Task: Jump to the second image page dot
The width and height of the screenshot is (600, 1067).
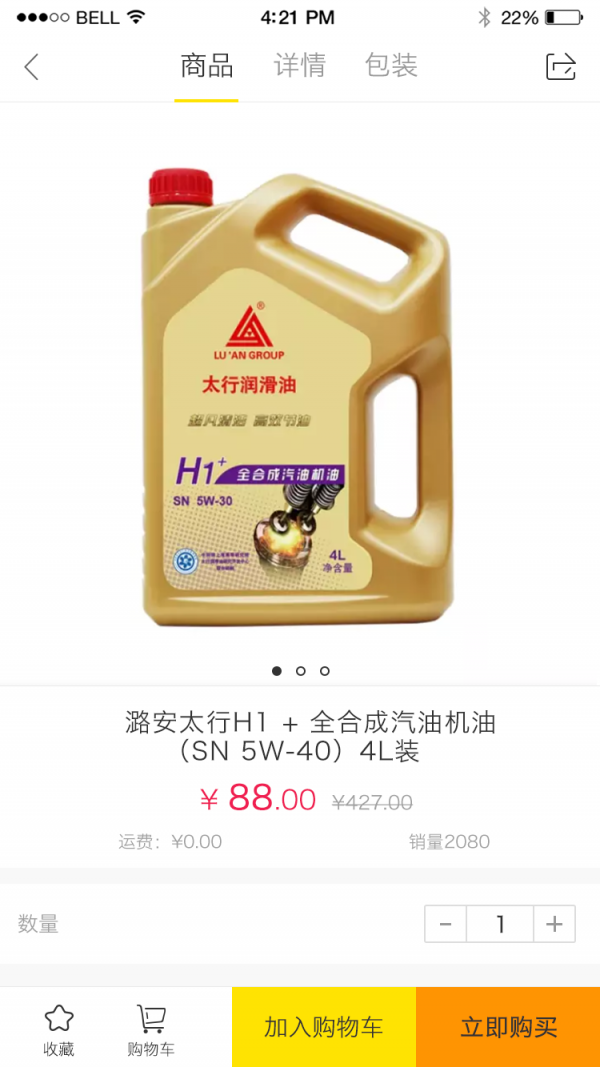Action: (x=301, y=671)
